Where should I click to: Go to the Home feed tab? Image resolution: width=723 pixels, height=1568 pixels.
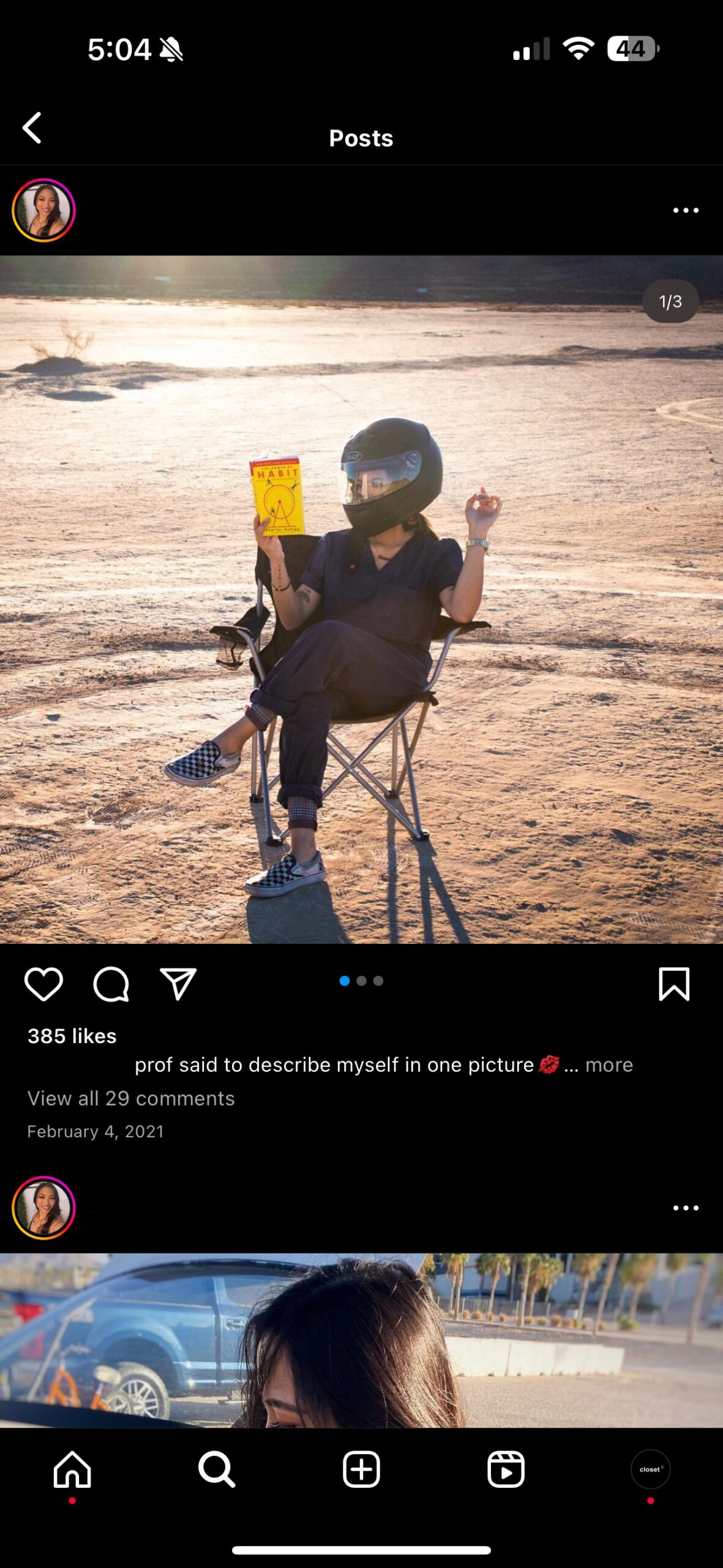[x=72, y=1469]
